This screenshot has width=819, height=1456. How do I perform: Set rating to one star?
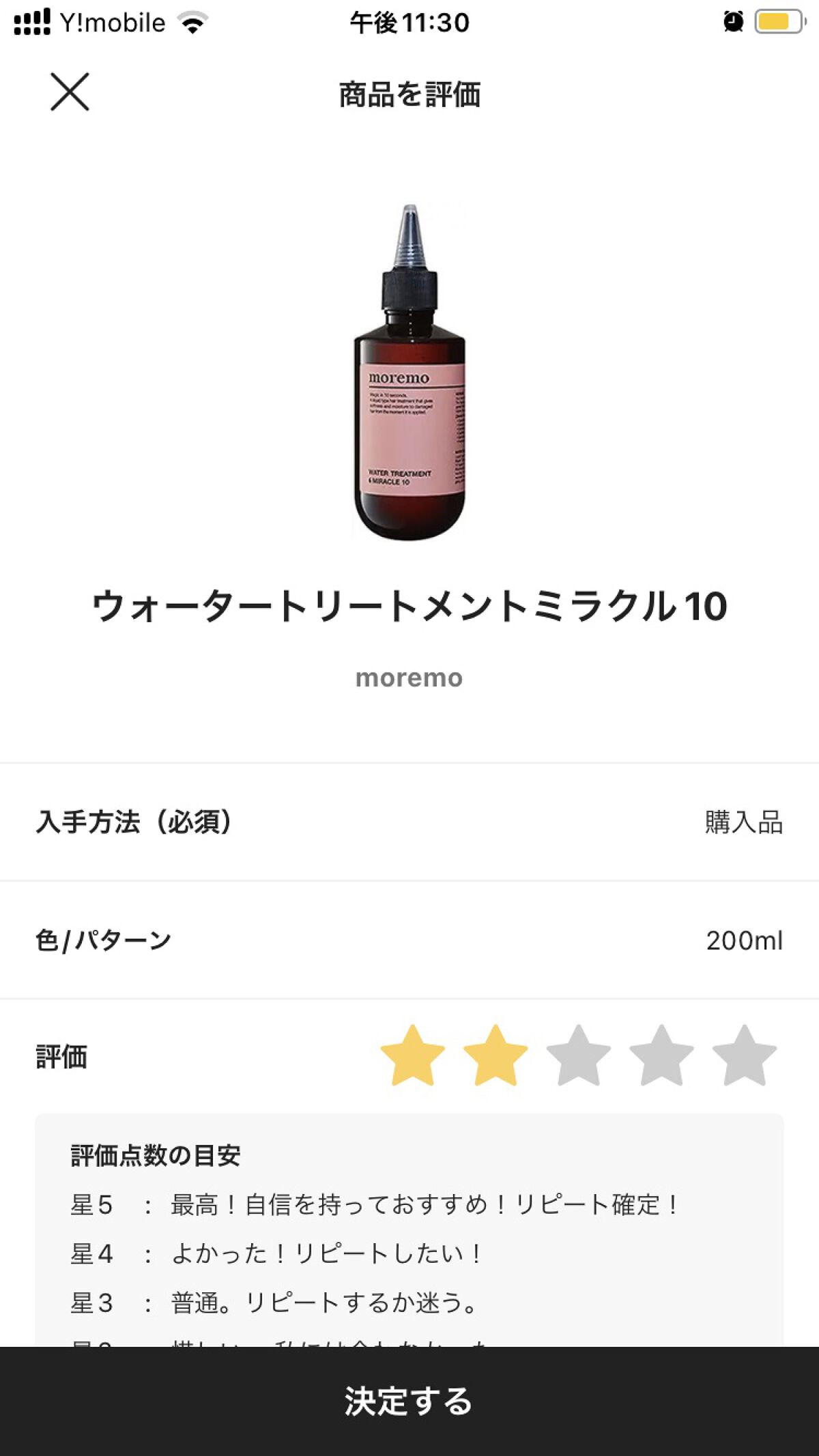click(412, 1055)
